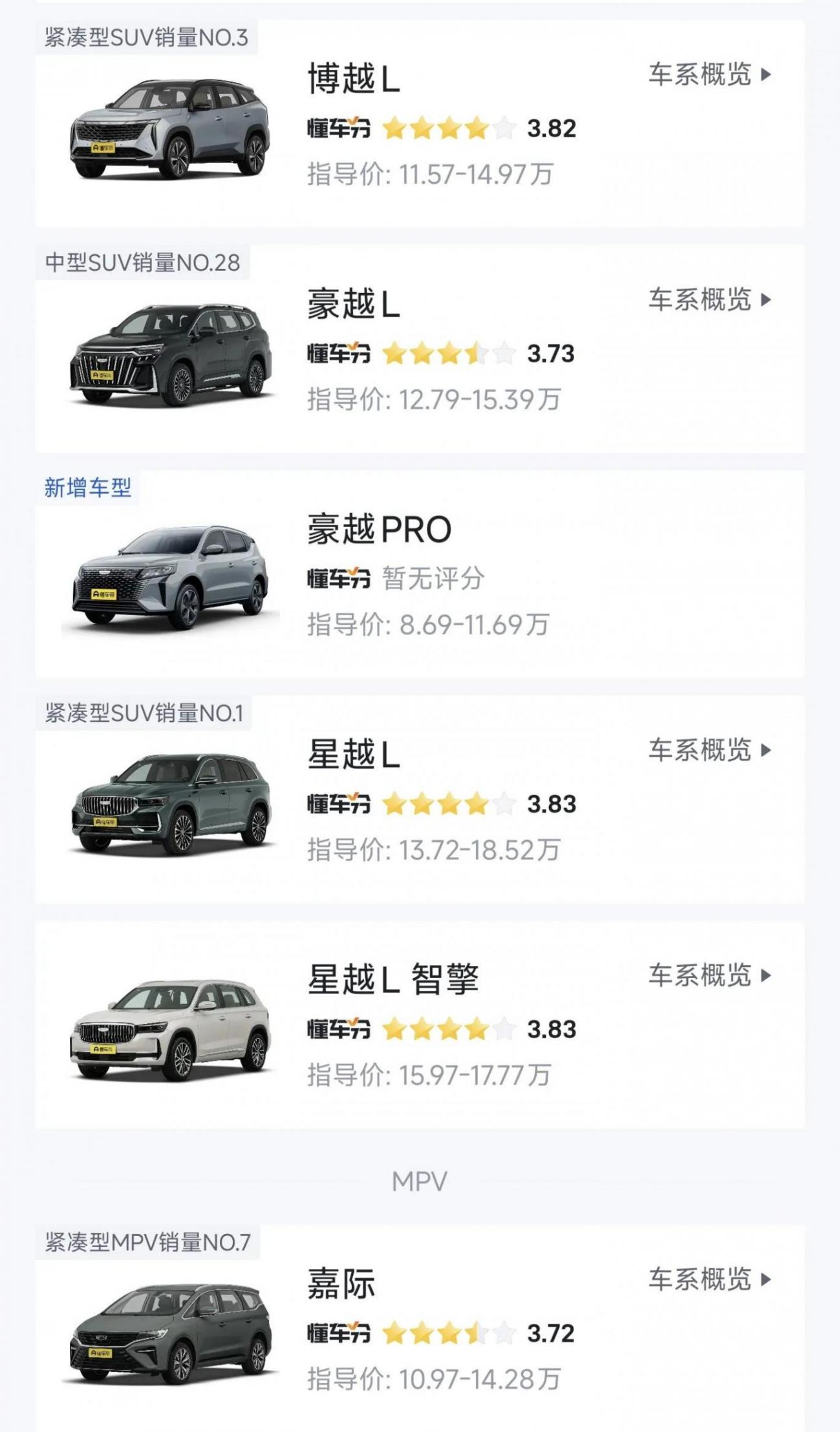Viewport: 840px width, 1432px height.
Task: View 车系概览 for 博越L
Action: (x=709, y=75)
